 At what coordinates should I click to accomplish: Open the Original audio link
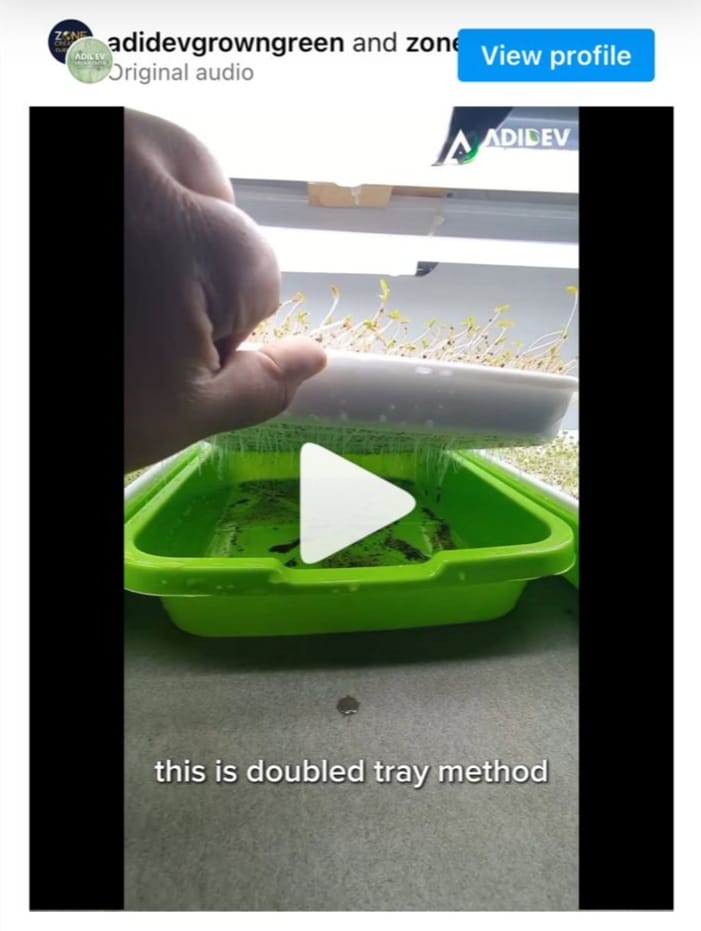click(x=181, y=73)
